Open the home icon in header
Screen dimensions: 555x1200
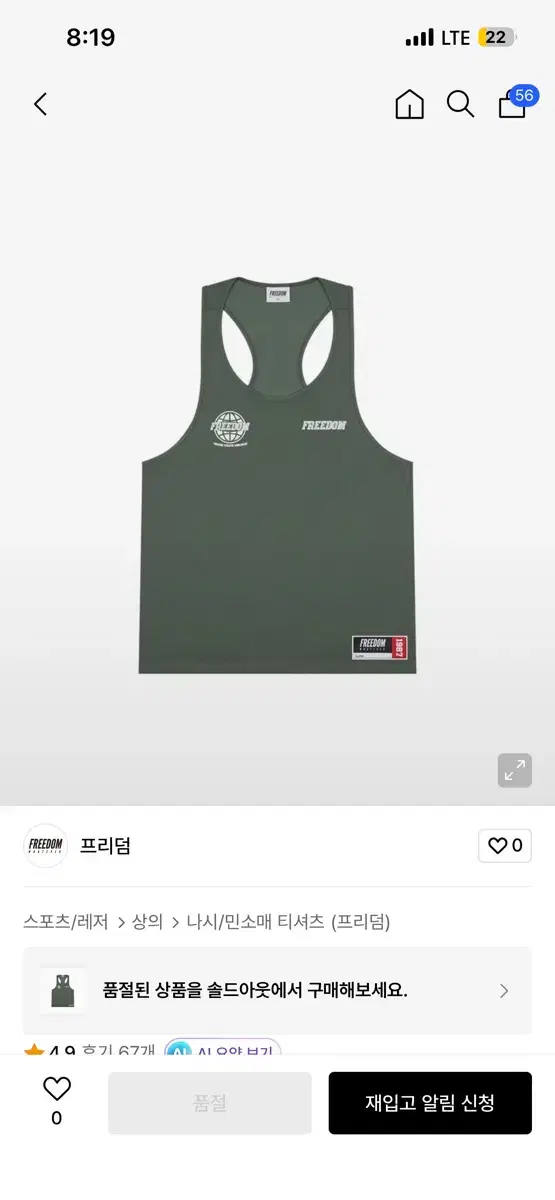410,104
